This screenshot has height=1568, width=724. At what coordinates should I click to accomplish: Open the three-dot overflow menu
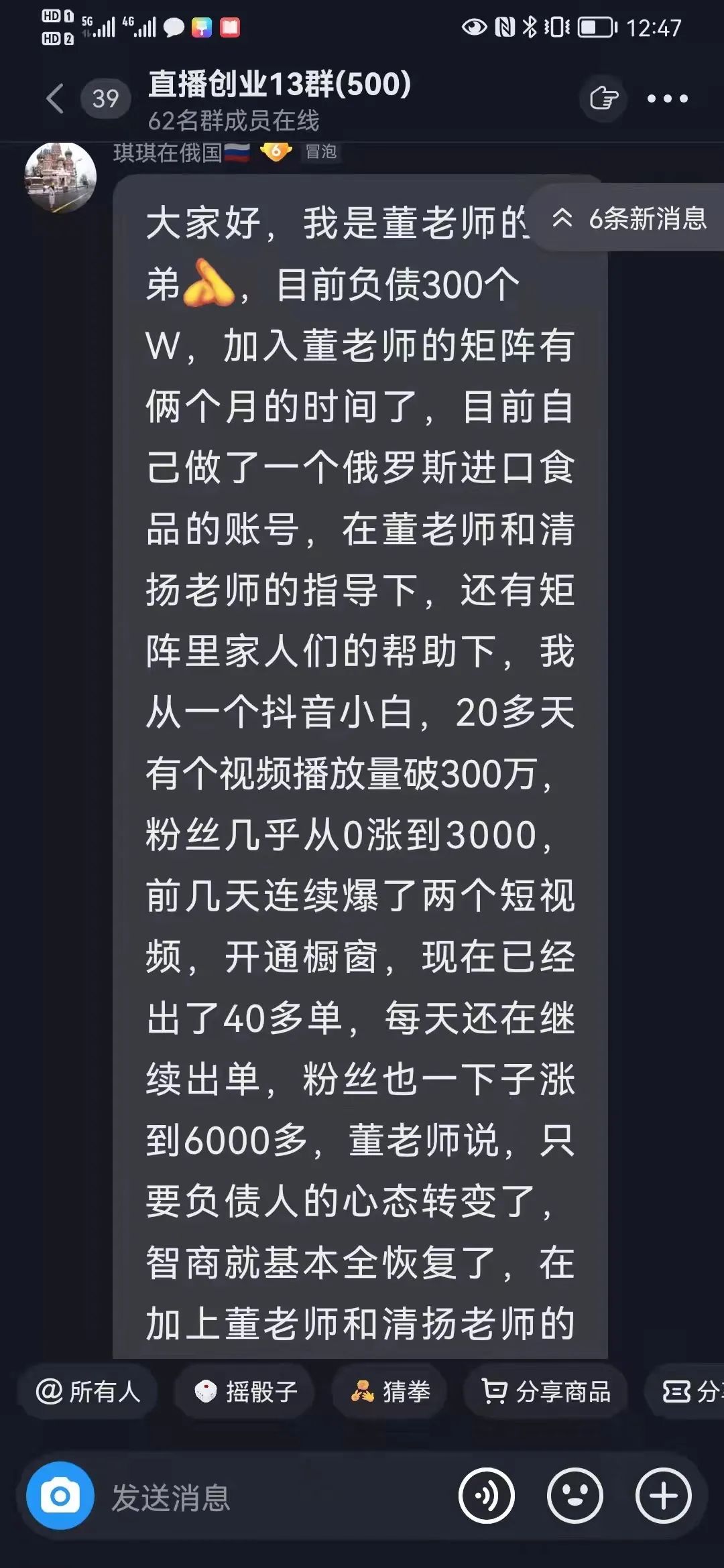point(667,99)
